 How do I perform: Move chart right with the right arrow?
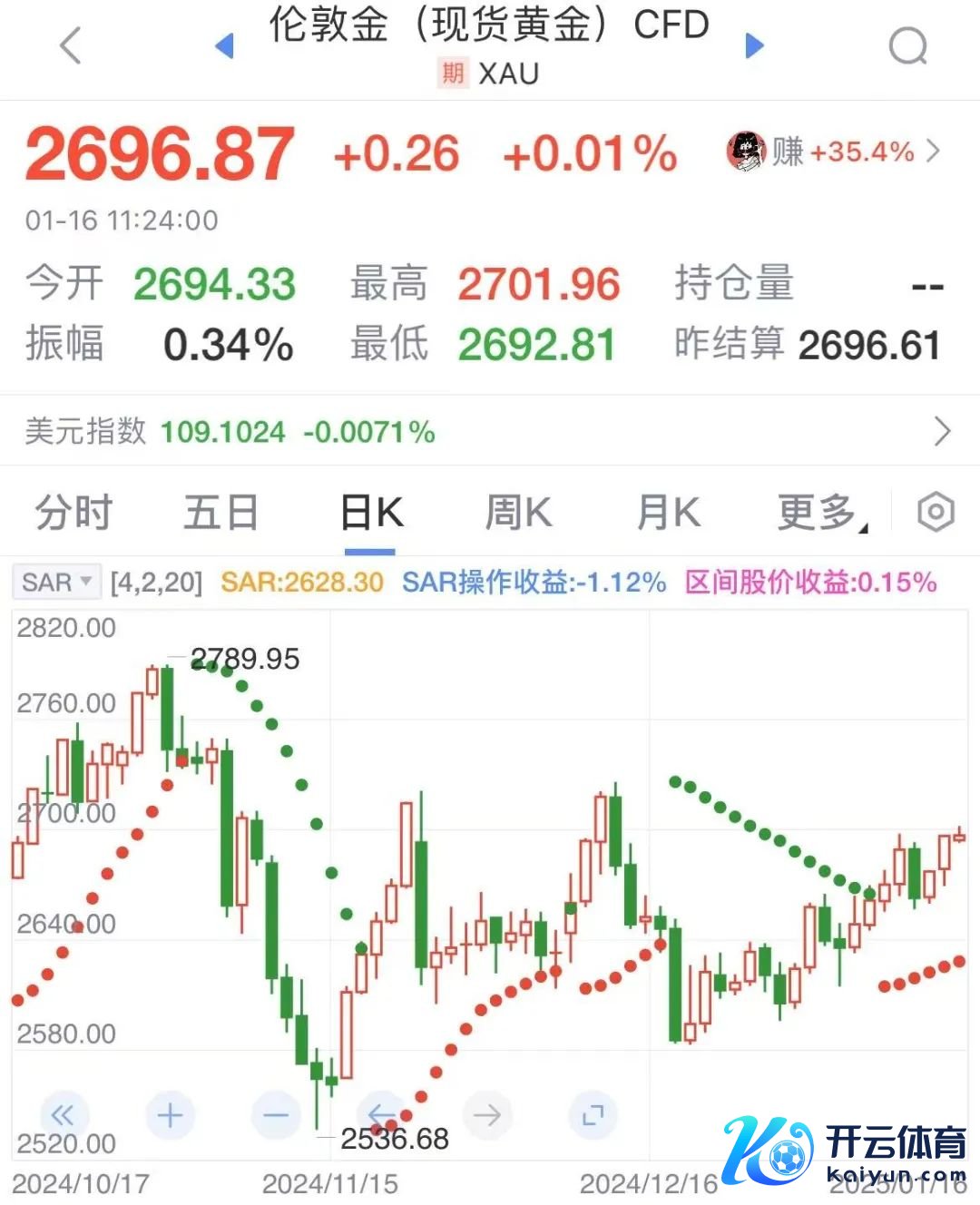coord(487,1114)
